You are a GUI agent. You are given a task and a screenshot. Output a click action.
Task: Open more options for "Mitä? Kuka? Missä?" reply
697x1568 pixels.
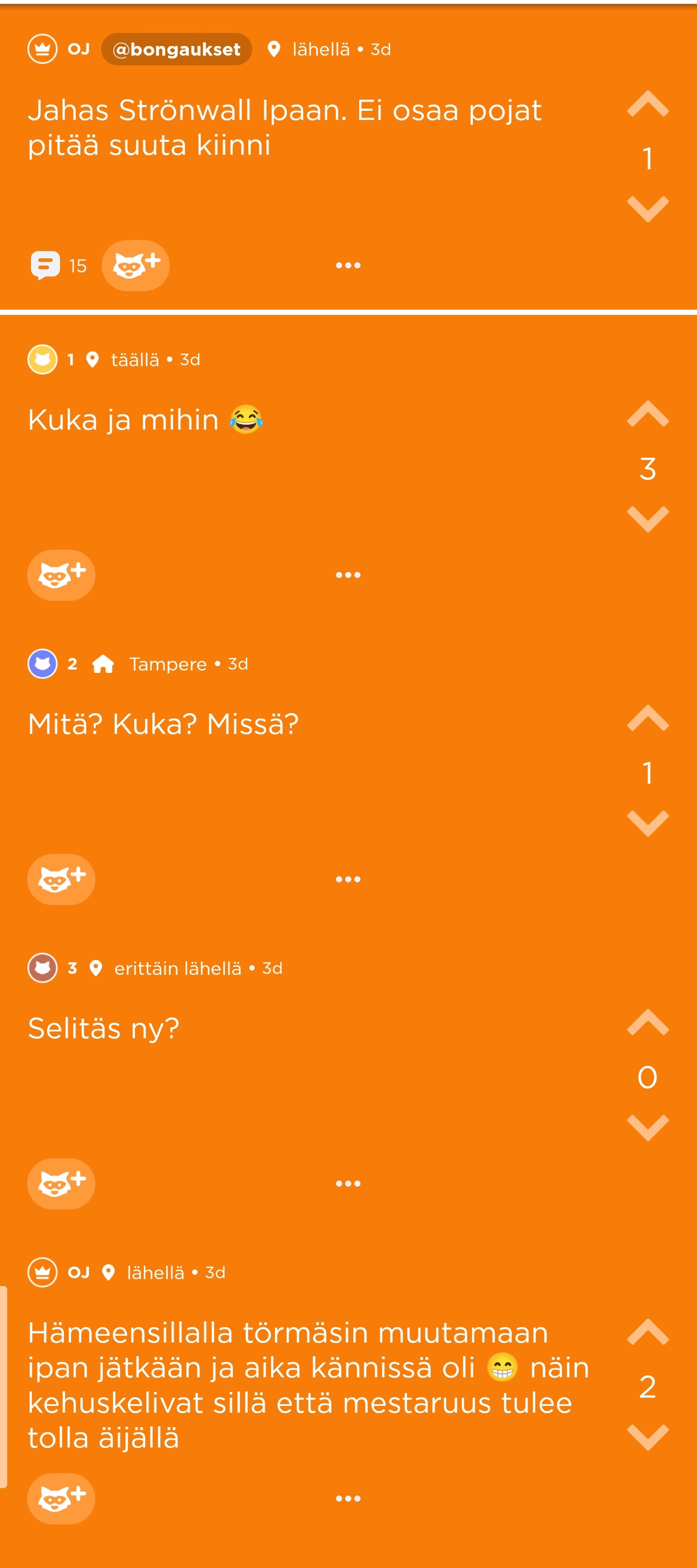point(348,879)
